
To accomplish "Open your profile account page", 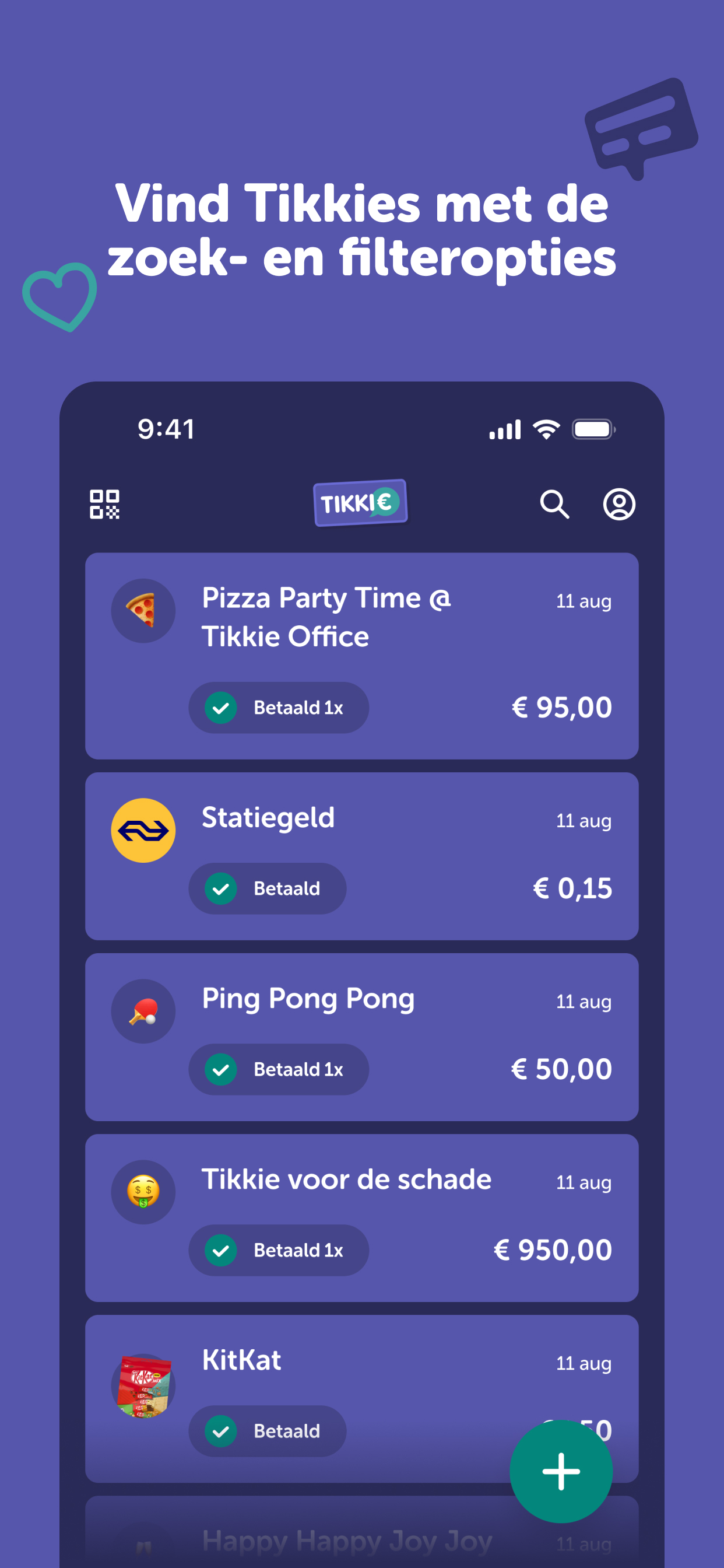I will pos(619,505).
